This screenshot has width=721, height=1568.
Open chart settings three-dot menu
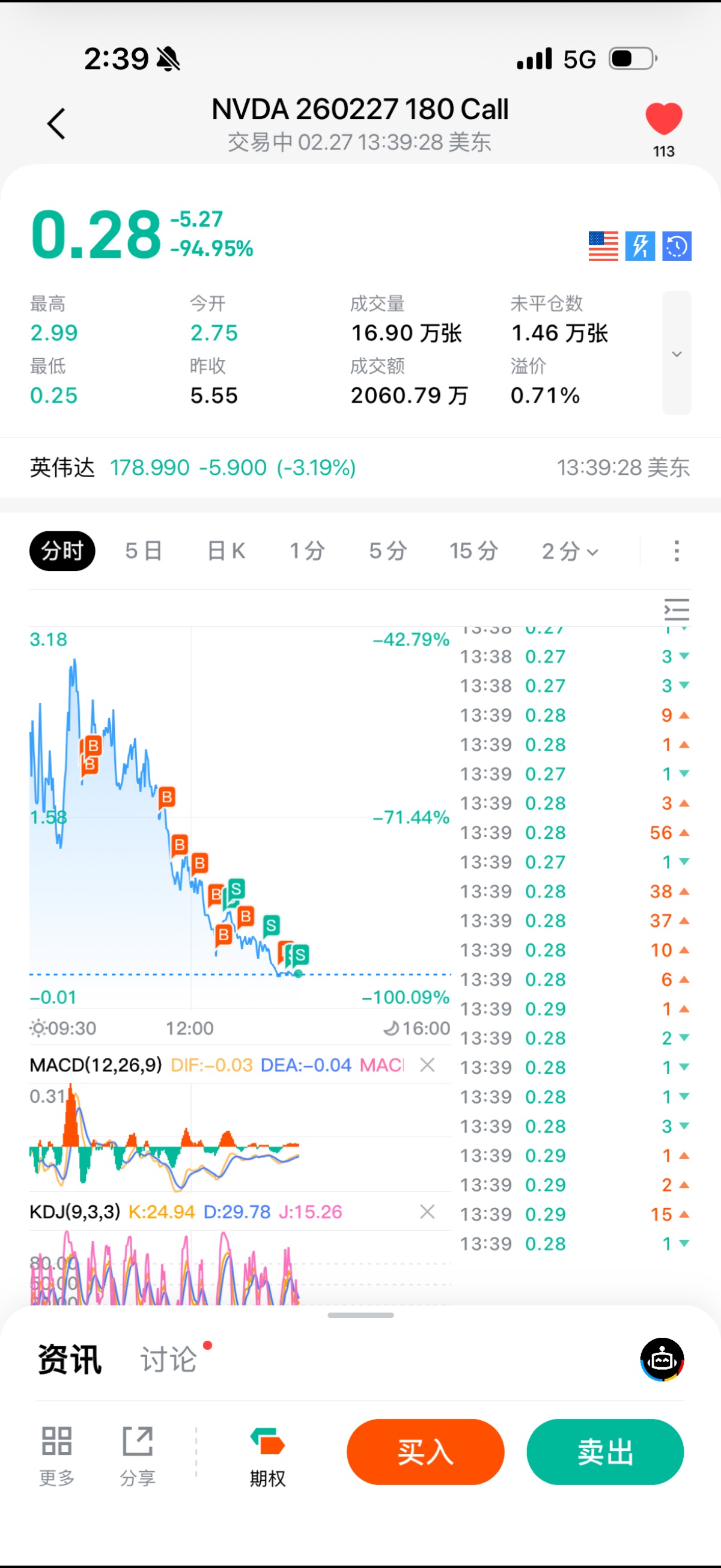click(x=676, y=551)
